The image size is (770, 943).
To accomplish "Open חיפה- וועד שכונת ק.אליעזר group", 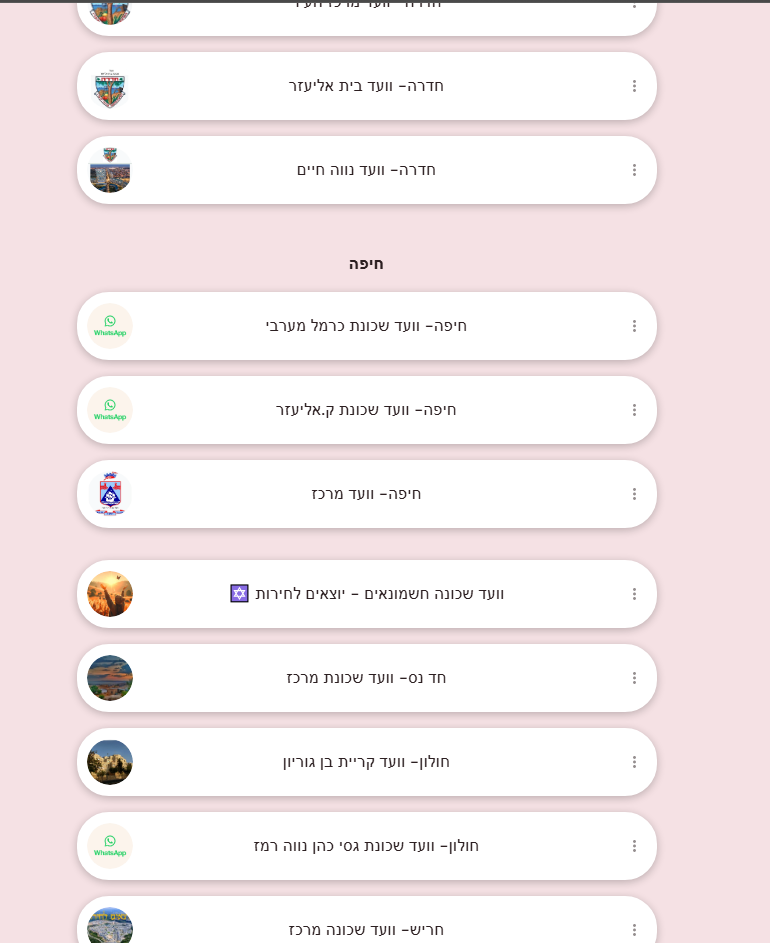I will click(x=366, y=410).
